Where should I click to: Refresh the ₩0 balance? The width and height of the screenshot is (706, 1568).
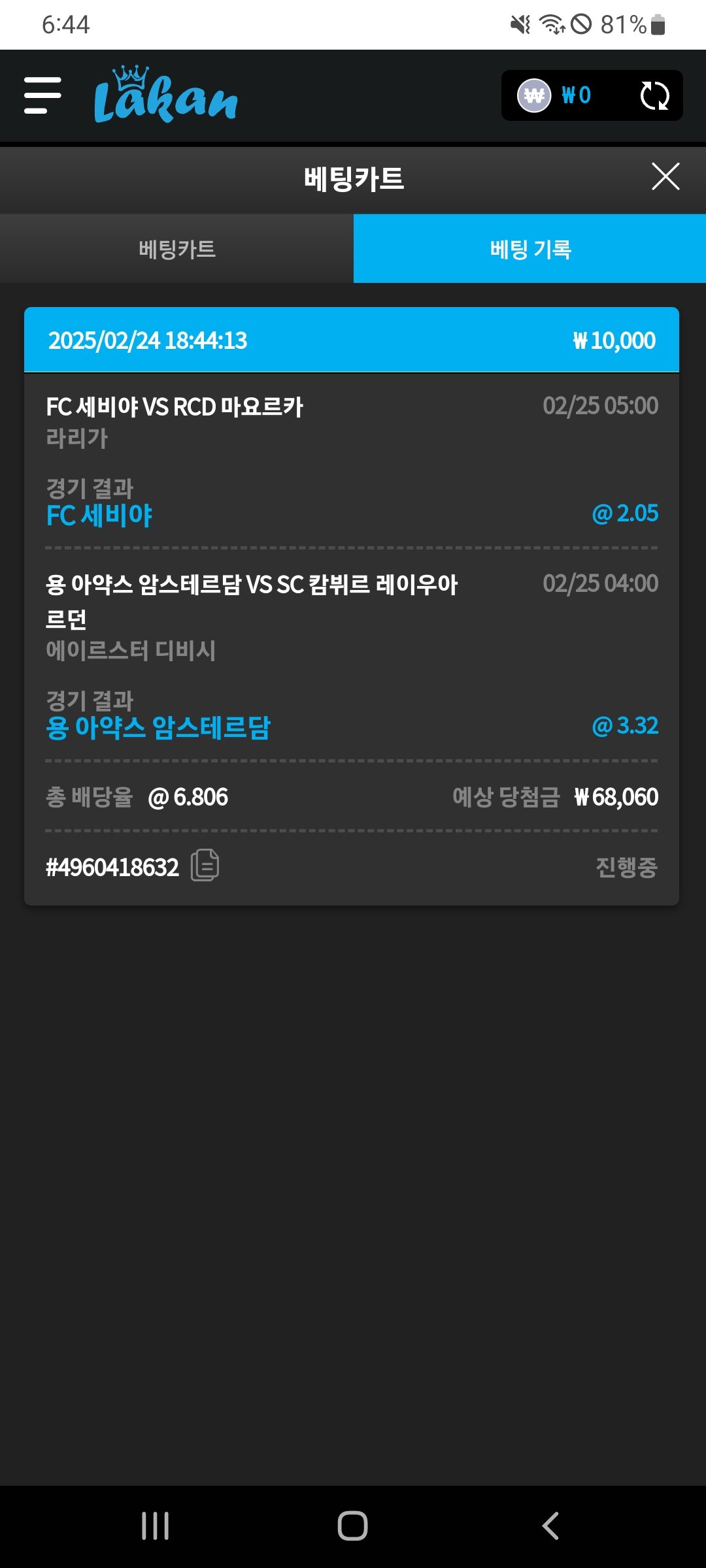[654, 95]
